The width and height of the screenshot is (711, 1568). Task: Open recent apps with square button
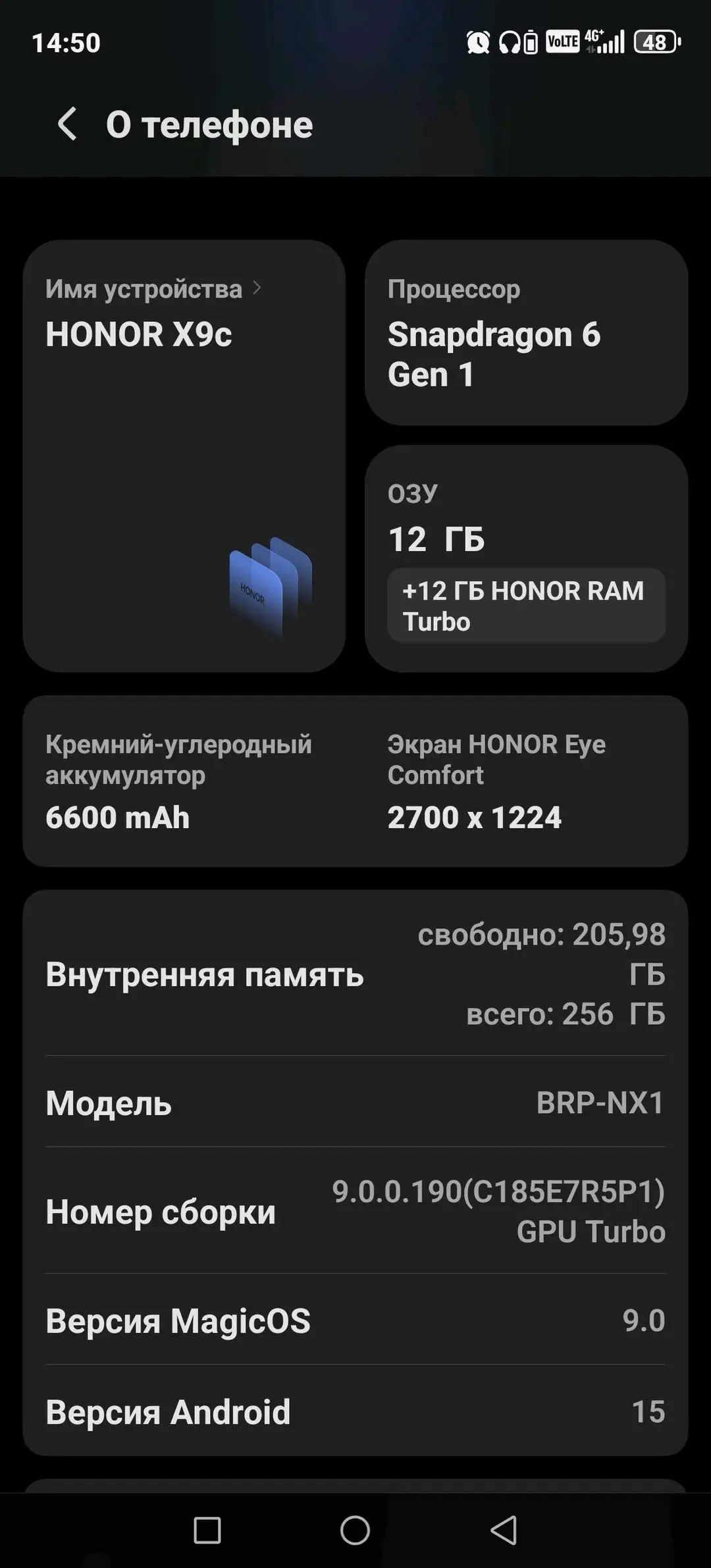coord(207,1530)
